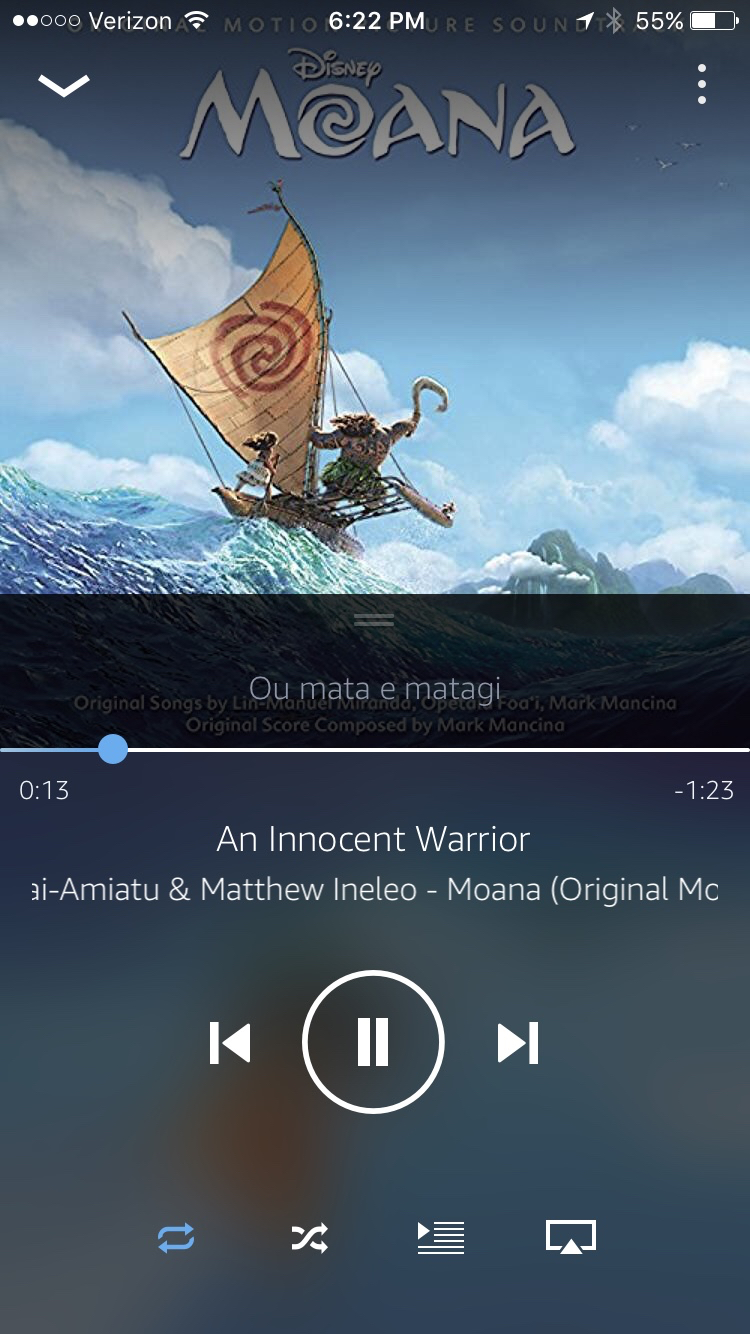This screenshot has width=750, height=1334.
Task: Open the play queue
Action: (x=441, y=1238)
